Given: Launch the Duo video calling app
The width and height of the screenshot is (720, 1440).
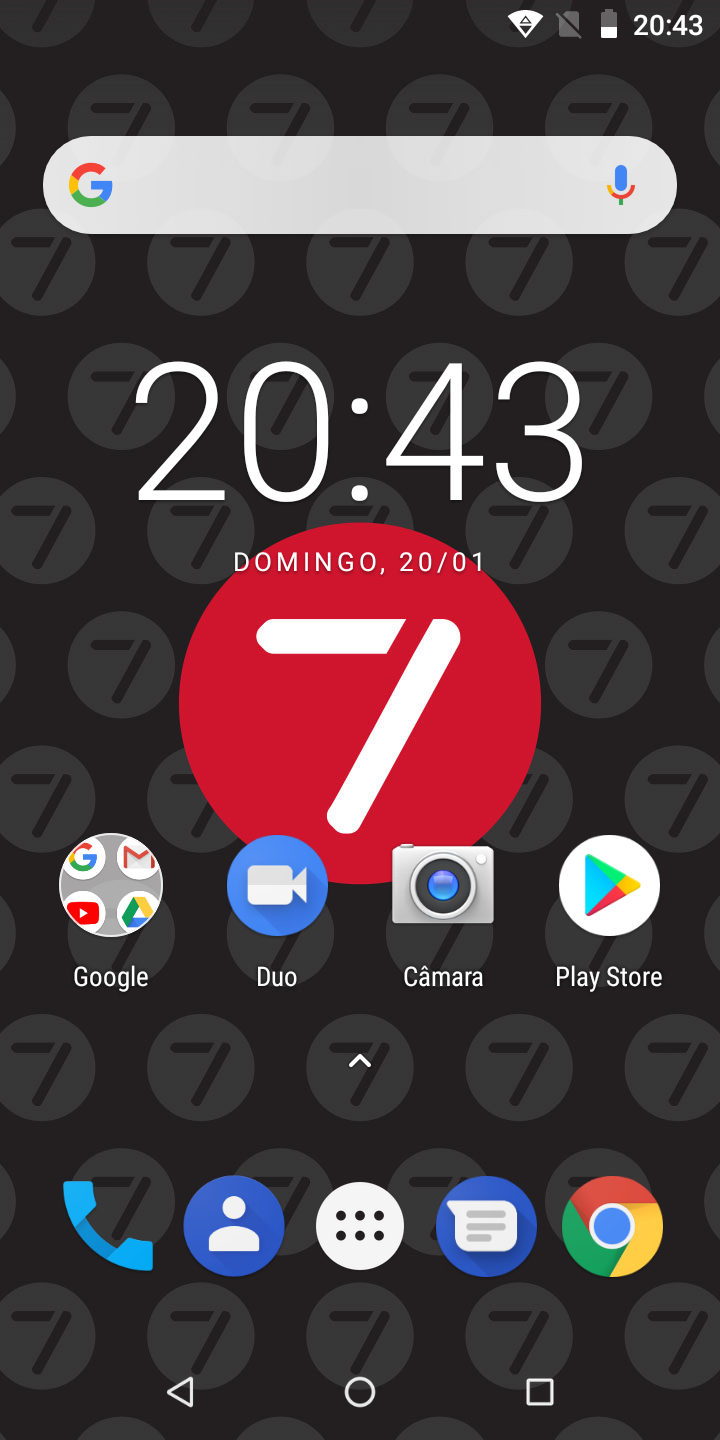Looking at the screenshot, I should point(277,885).
